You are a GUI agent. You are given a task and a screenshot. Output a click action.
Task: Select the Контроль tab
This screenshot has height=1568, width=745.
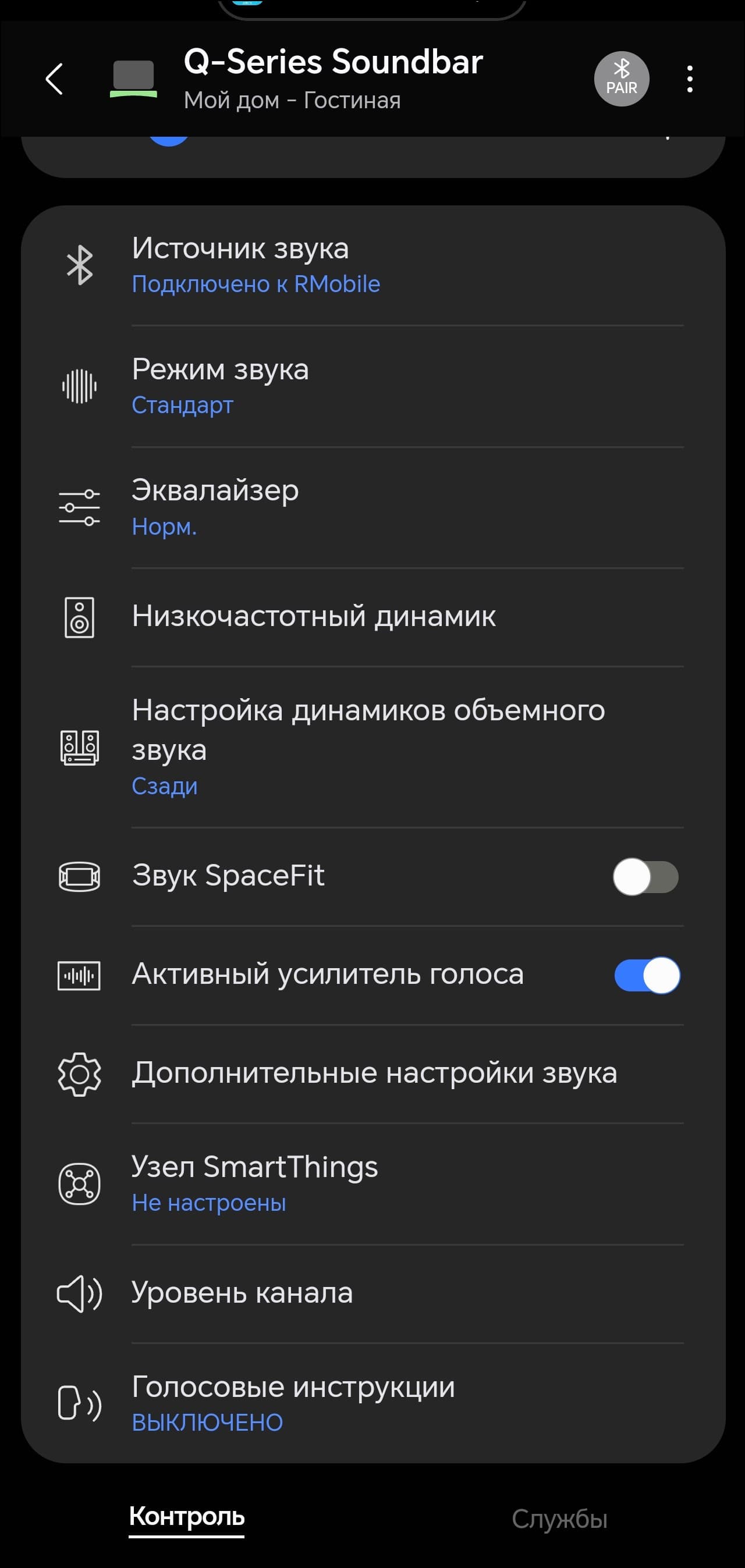click(186, 1517)
